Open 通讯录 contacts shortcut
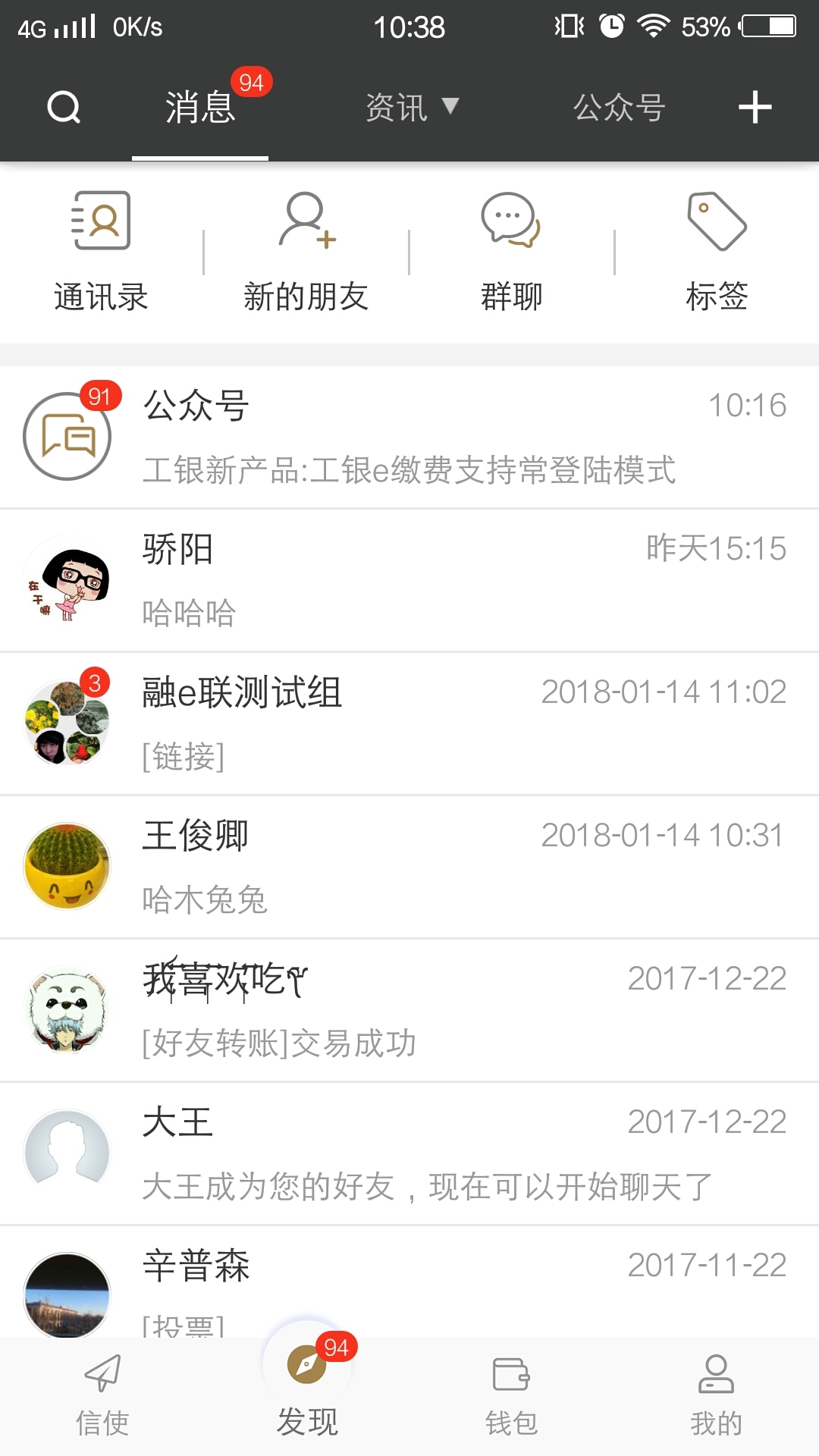 101,252
